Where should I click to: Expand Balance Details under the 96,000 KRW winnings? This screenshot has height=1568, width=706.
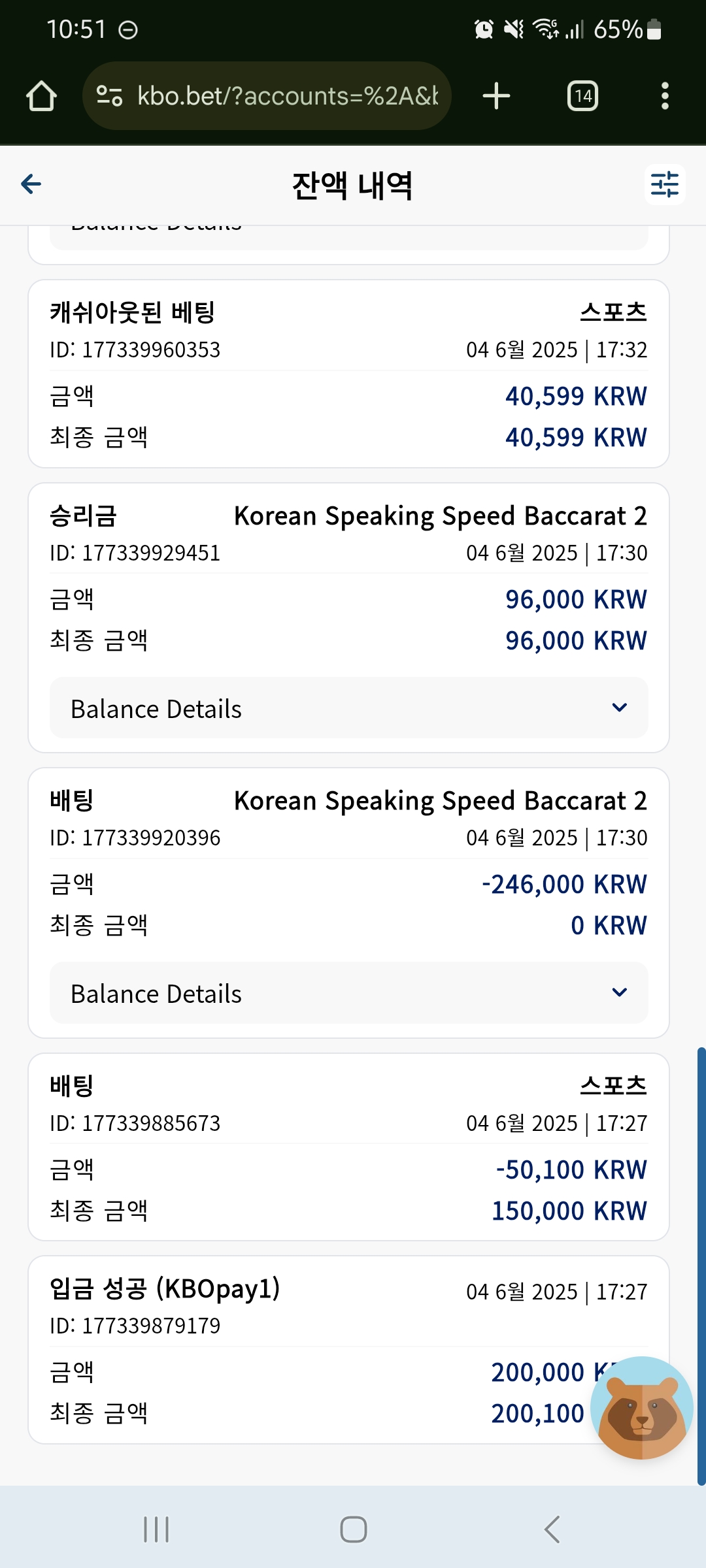tap(349, 708)
